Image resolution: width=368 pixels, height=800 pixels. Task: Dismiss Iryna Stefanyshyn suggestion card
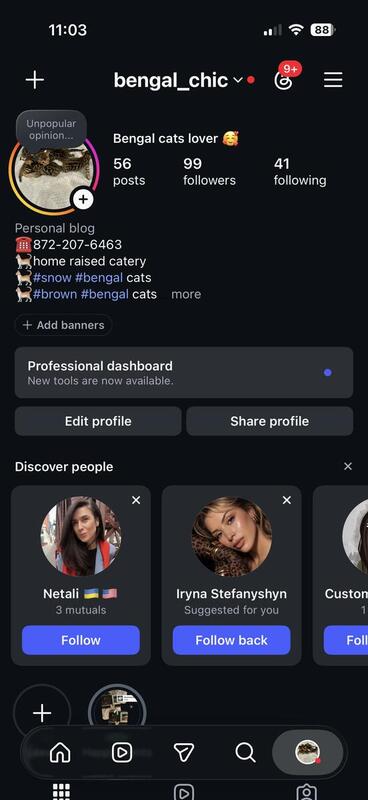coord(287,501)
